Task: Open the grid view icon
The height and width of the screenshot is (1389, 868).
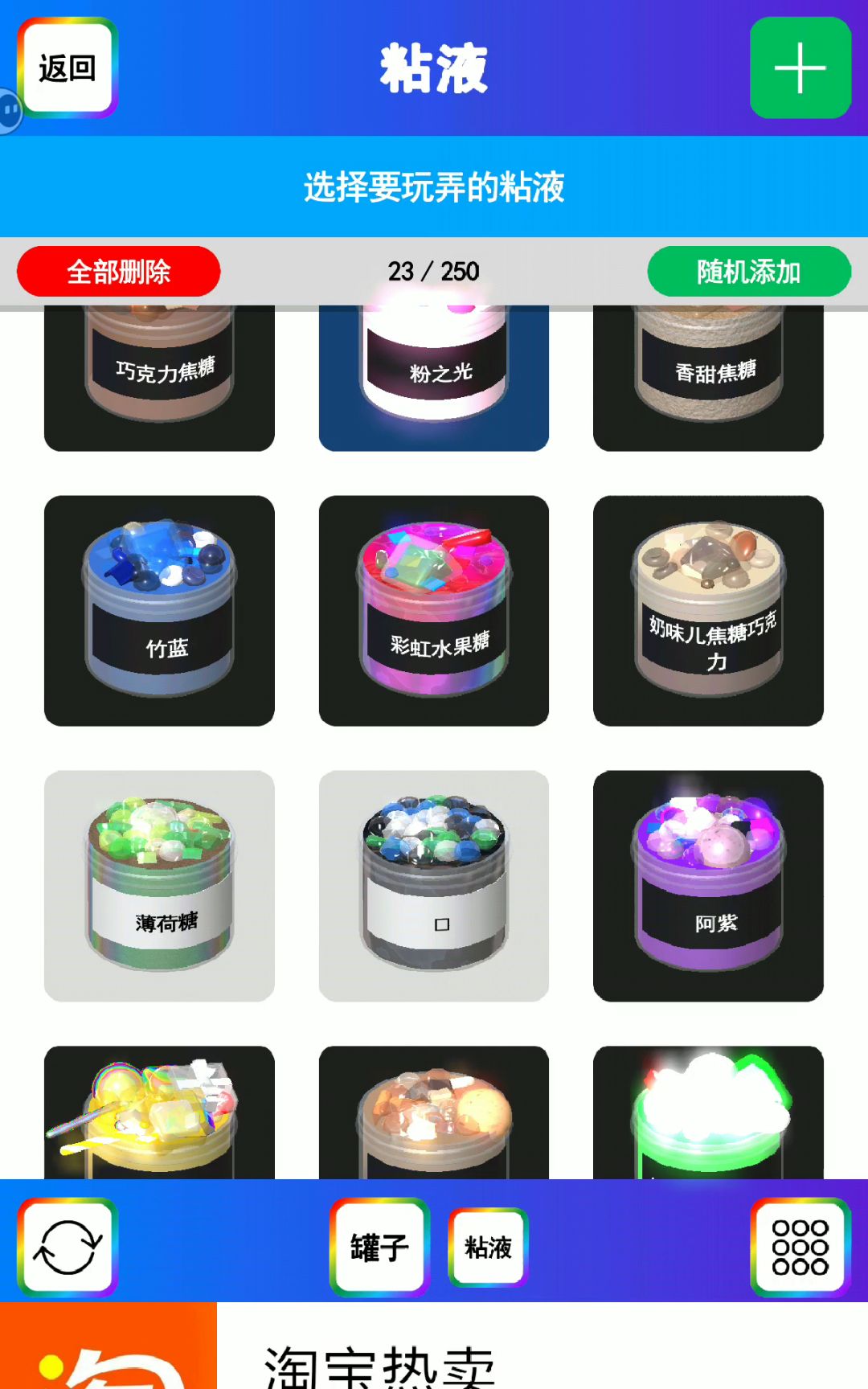Action: (800, 1248)
